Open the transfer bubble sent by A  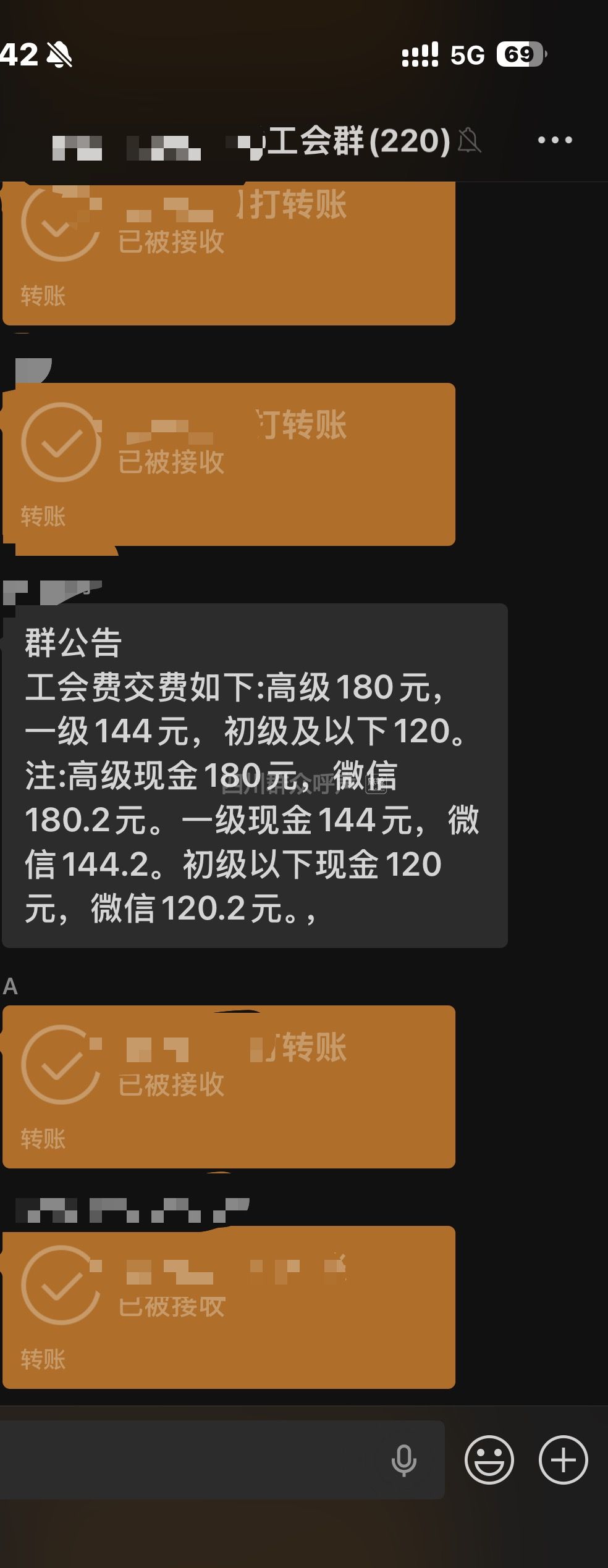click(229, 1086)
